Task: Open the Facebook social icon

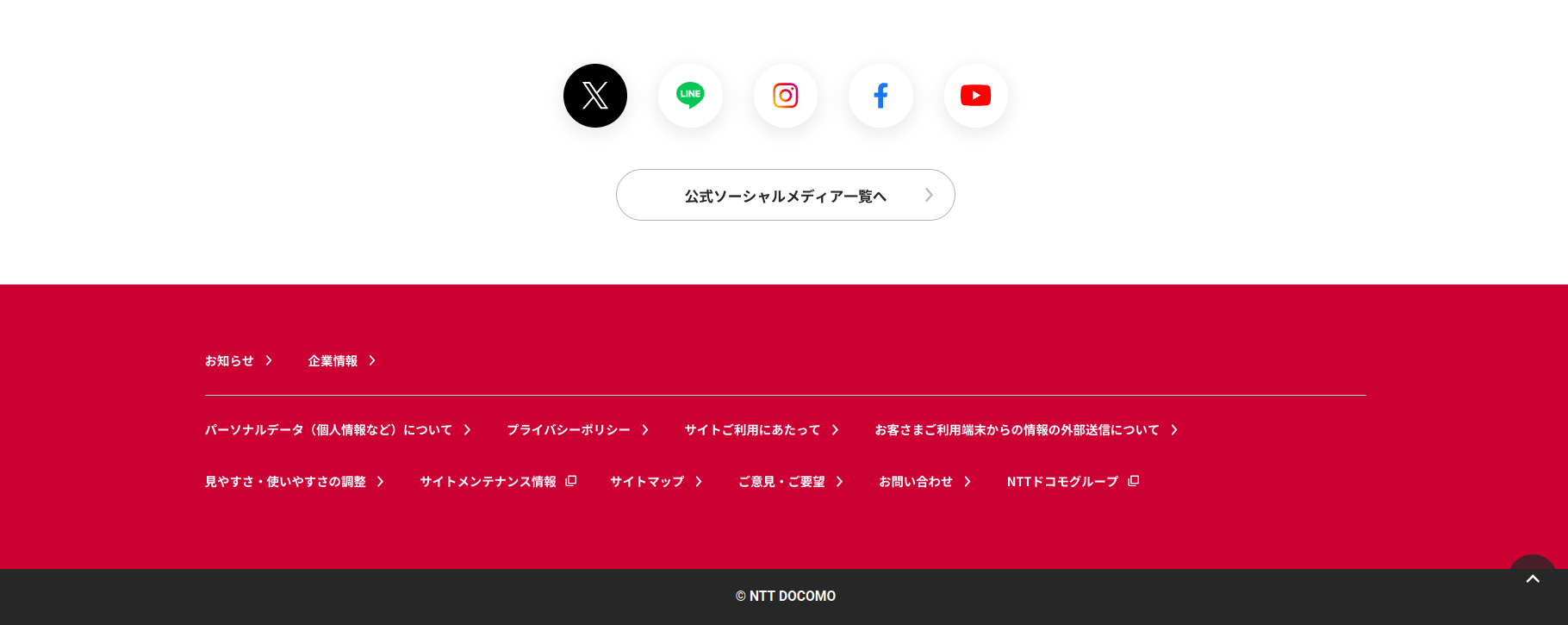Action: 880,96
